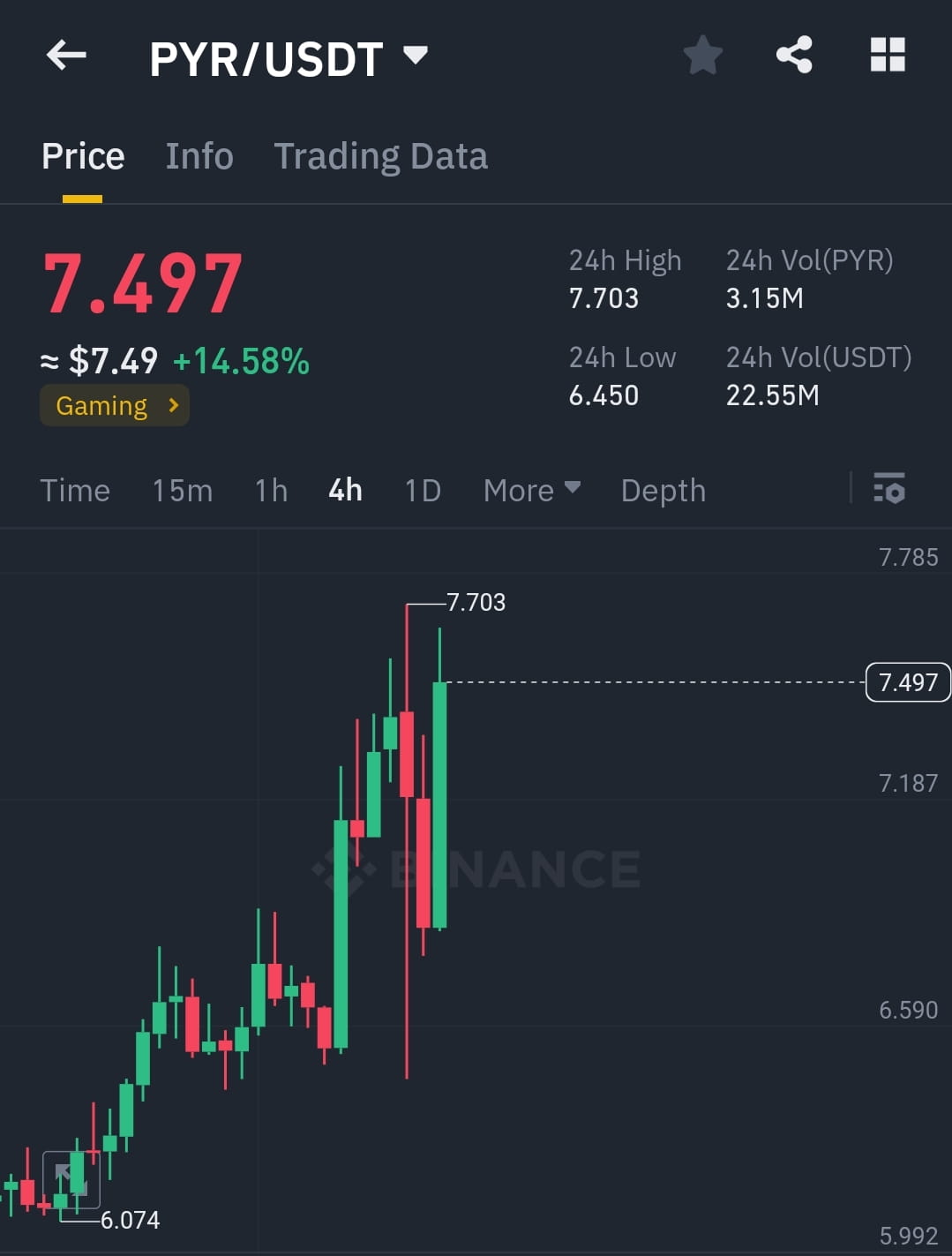Click the Price tab label
Screen dimensions: 952x1256
pyautogui.click(x=82, y=155)
